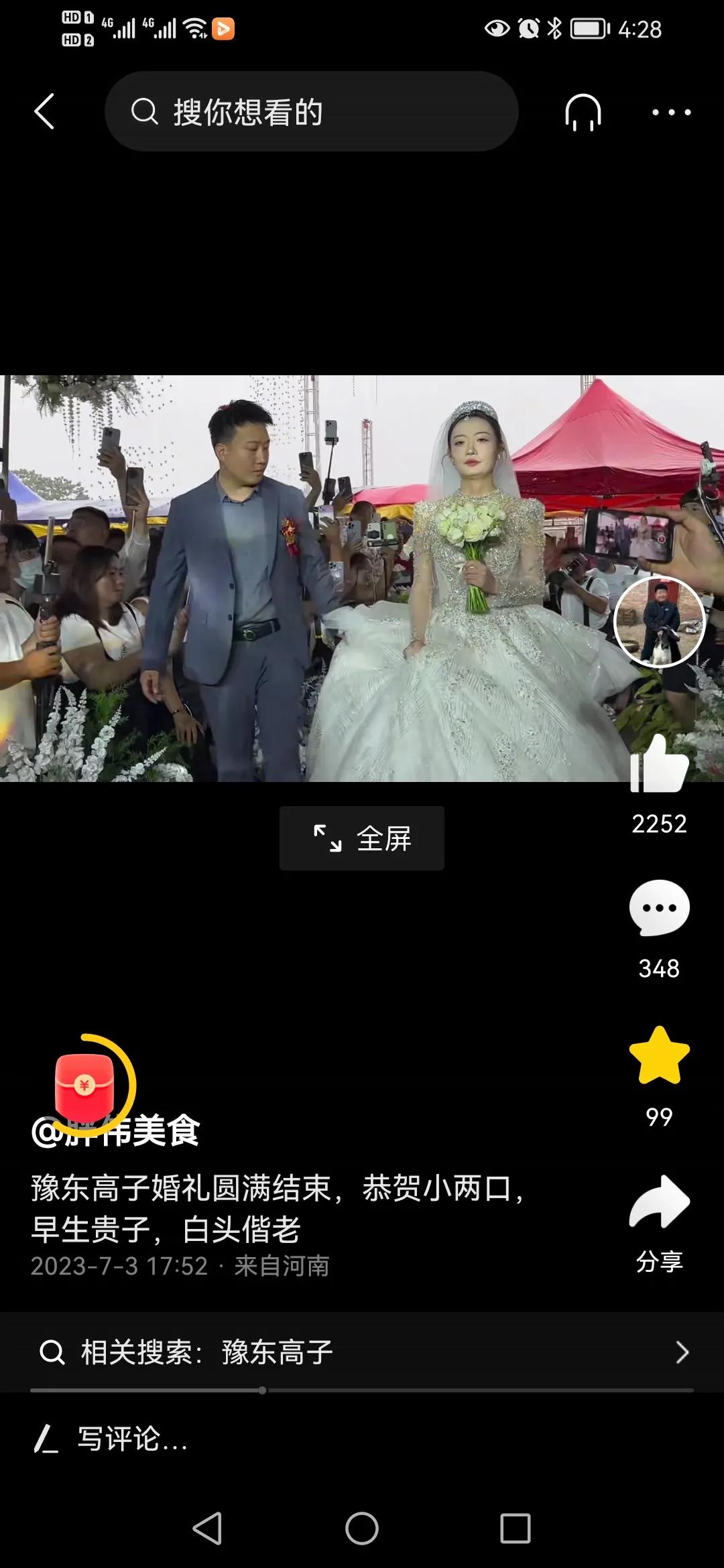Tap the Bluetooth status icon
Screen dimensions: 724x1568
pos(555,29)
